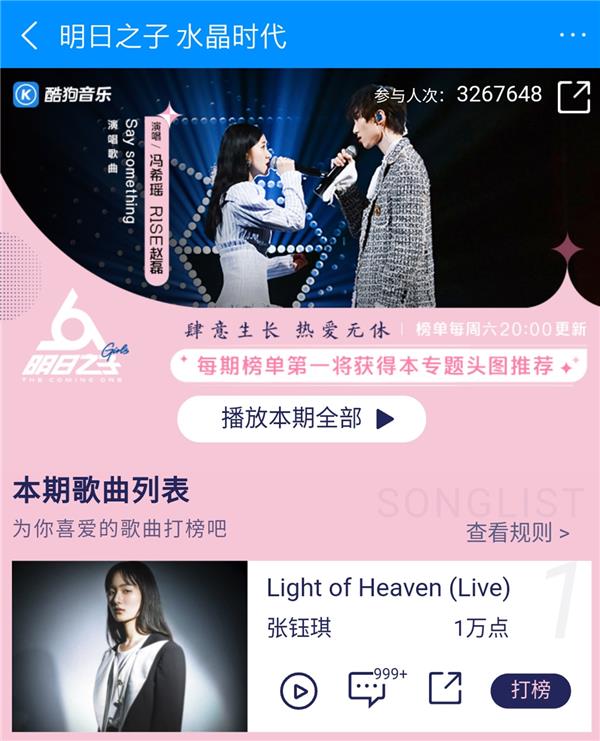
Task: Share the song Light of Heaven (Live)
Action: click(x=445, y=689)
